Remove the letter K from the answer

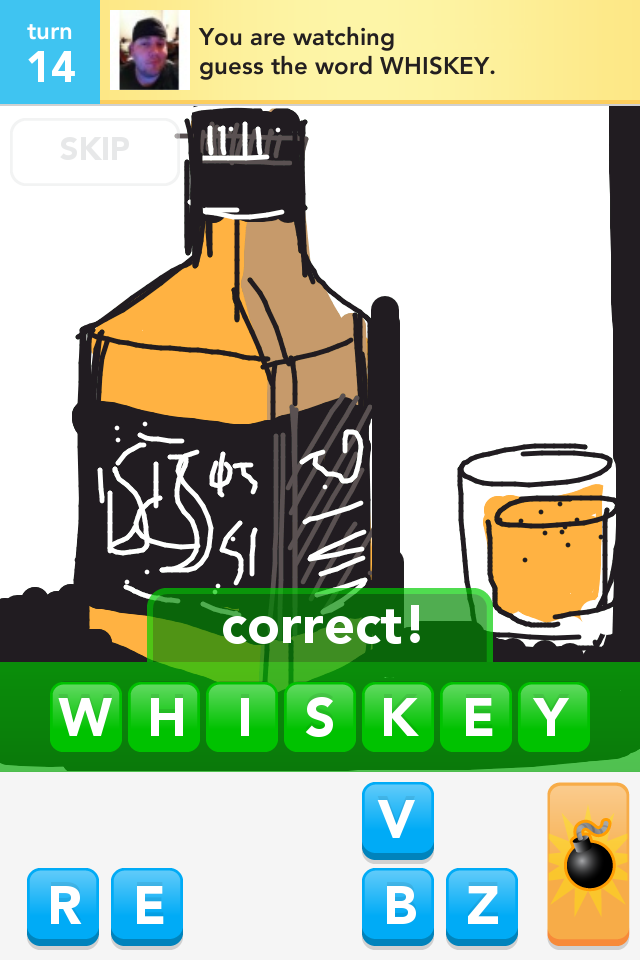(398, 717)
